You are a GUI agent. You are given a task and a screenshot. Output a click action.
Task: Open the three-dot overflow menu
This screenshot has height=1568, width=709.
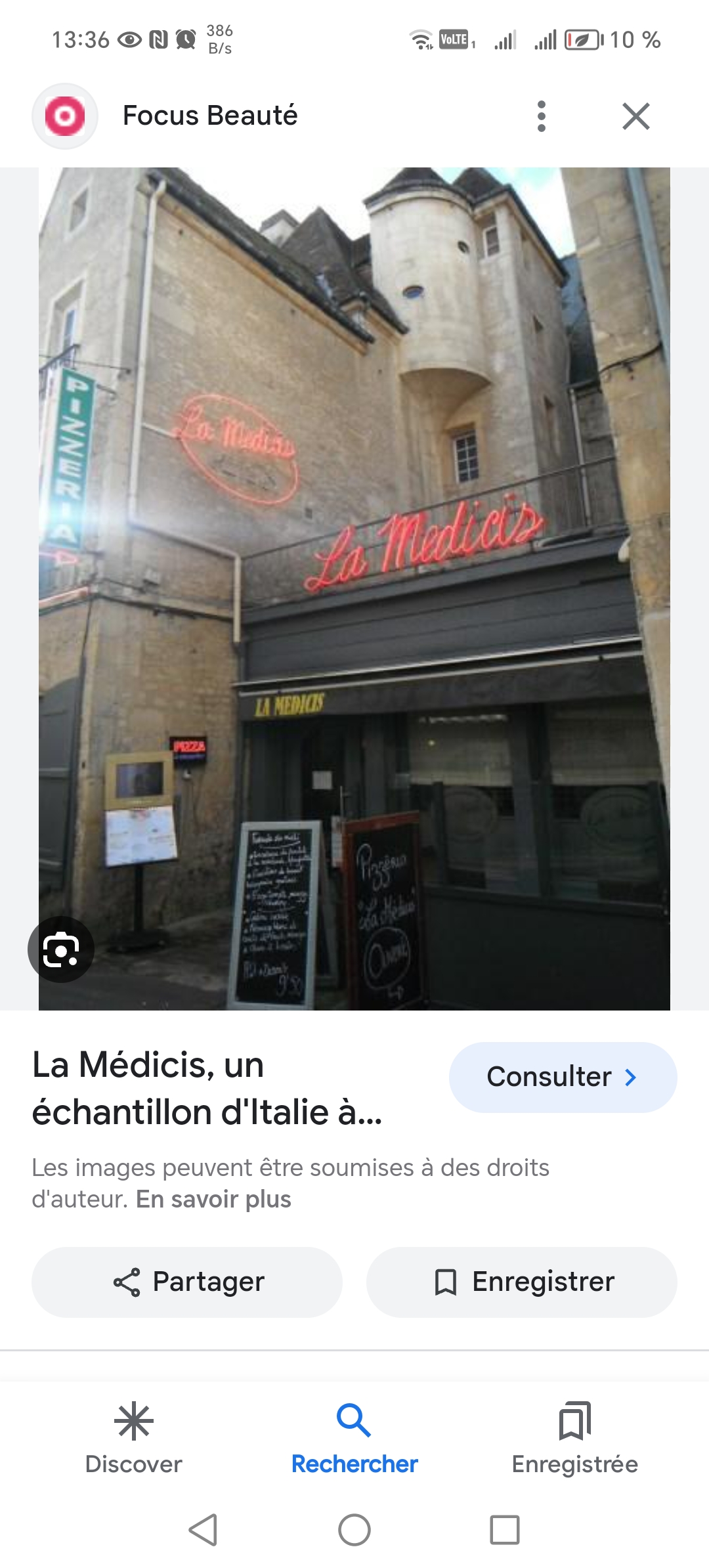541,116
